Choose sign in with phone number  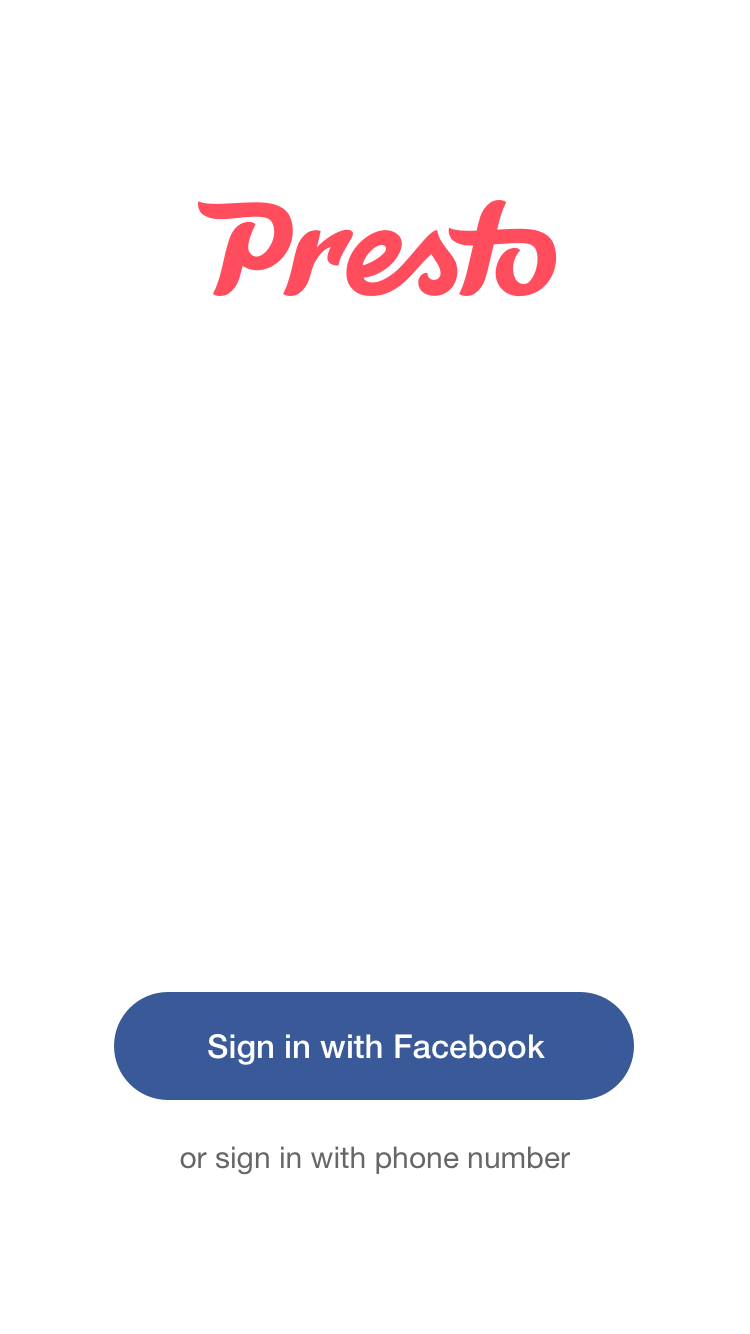click(x=374, y=1158)
